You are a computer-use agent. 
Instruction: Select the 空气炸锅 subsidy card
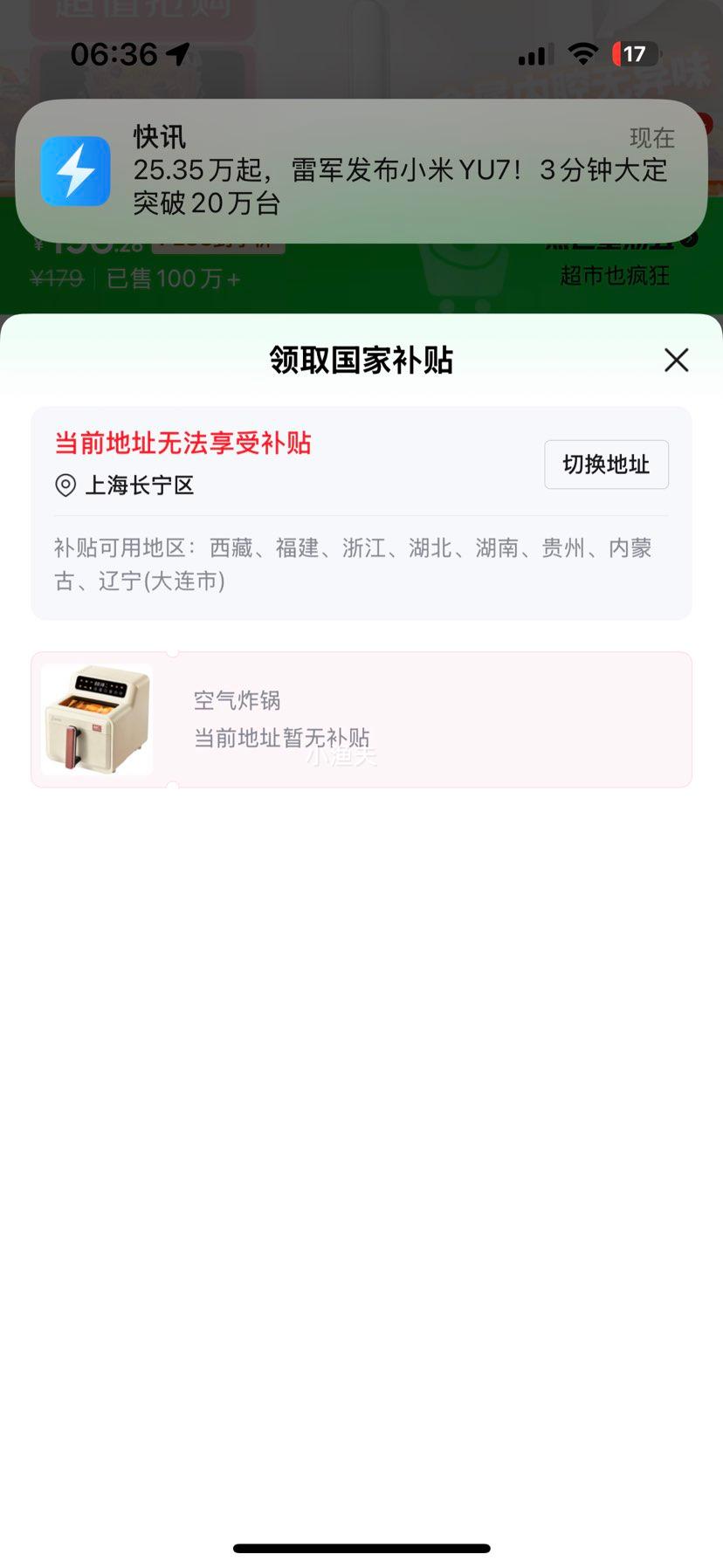(x=361, y=719)
